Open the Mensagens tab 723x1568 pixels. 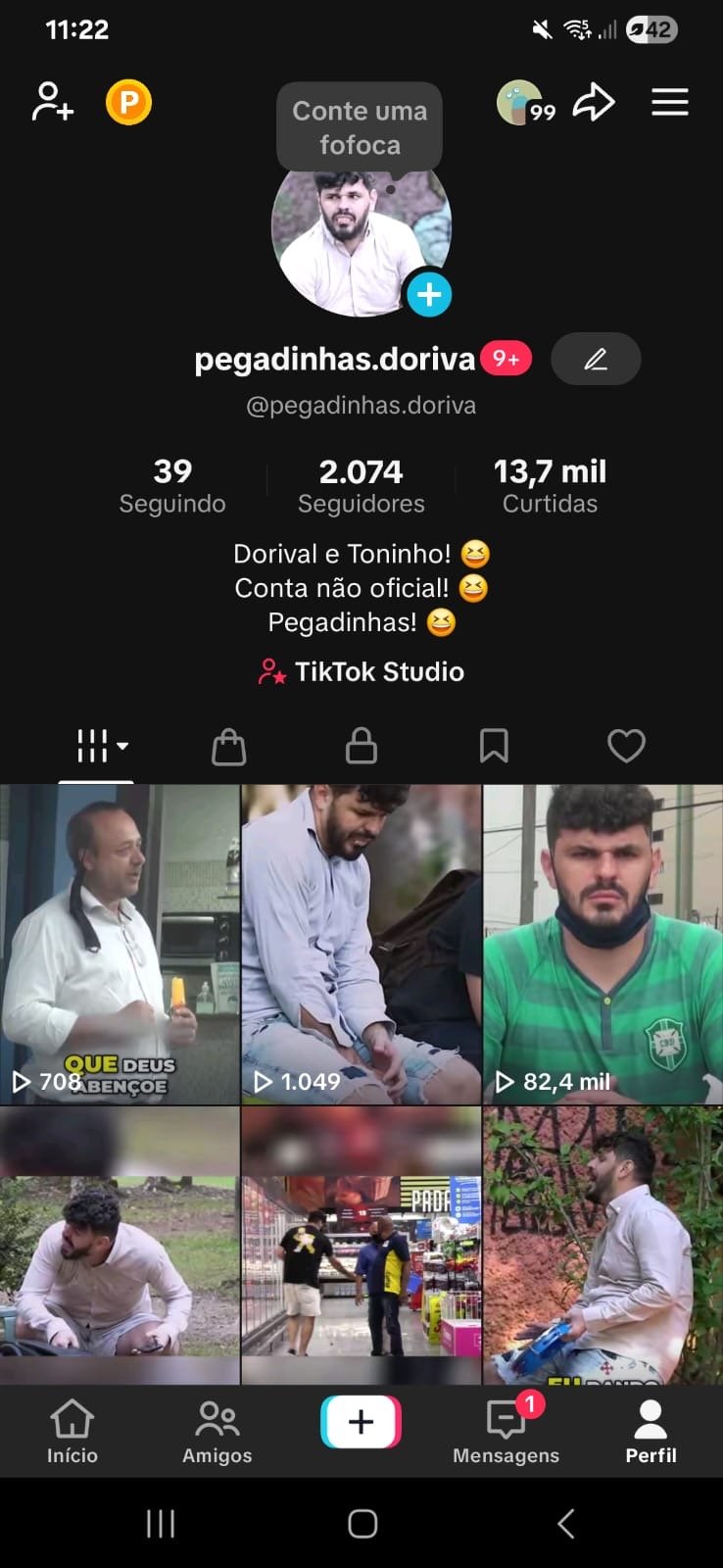(506, 1432)
